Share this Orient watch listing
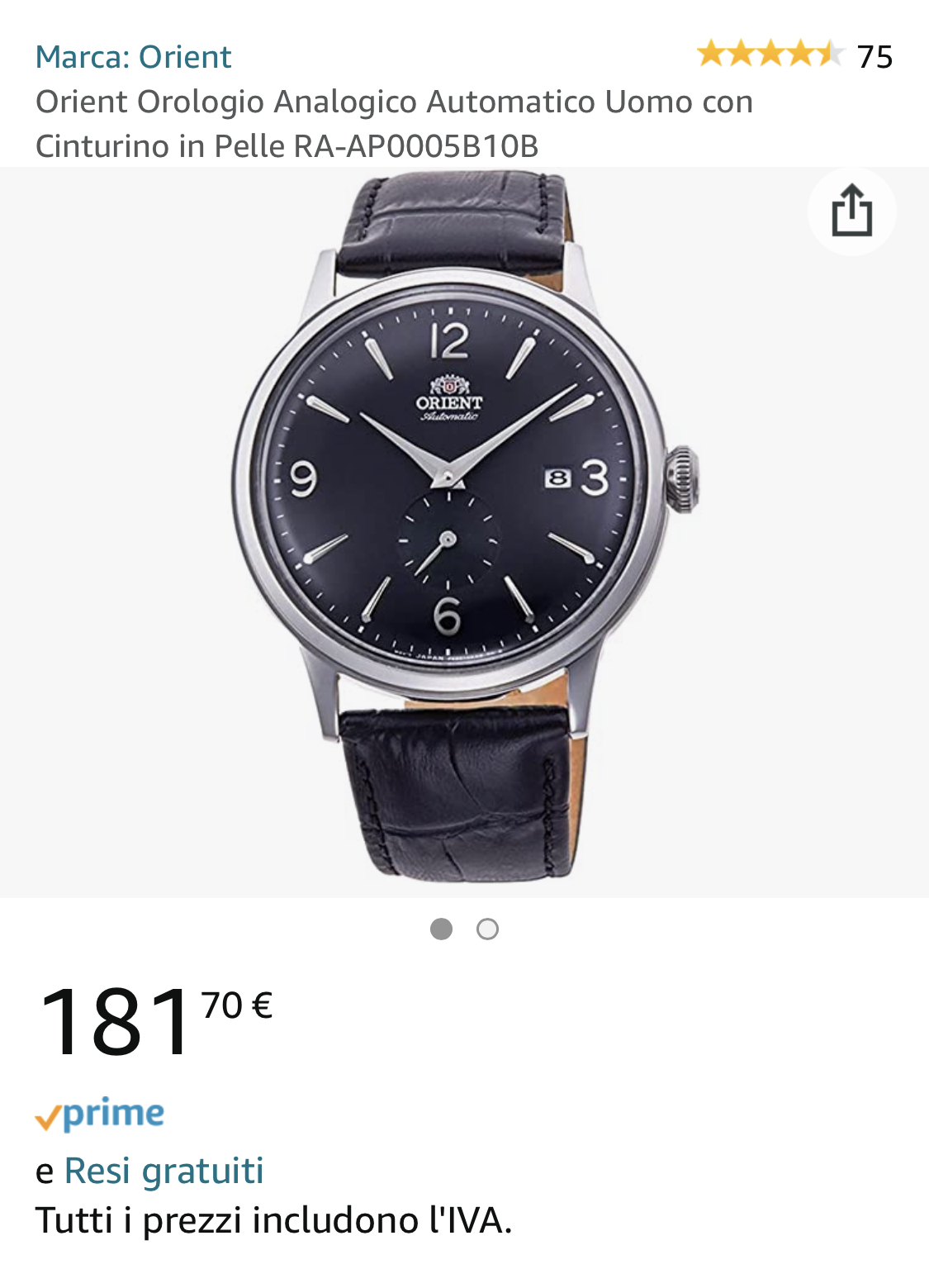This screenshot has width=929, height=1288. [x=851, y=211]
